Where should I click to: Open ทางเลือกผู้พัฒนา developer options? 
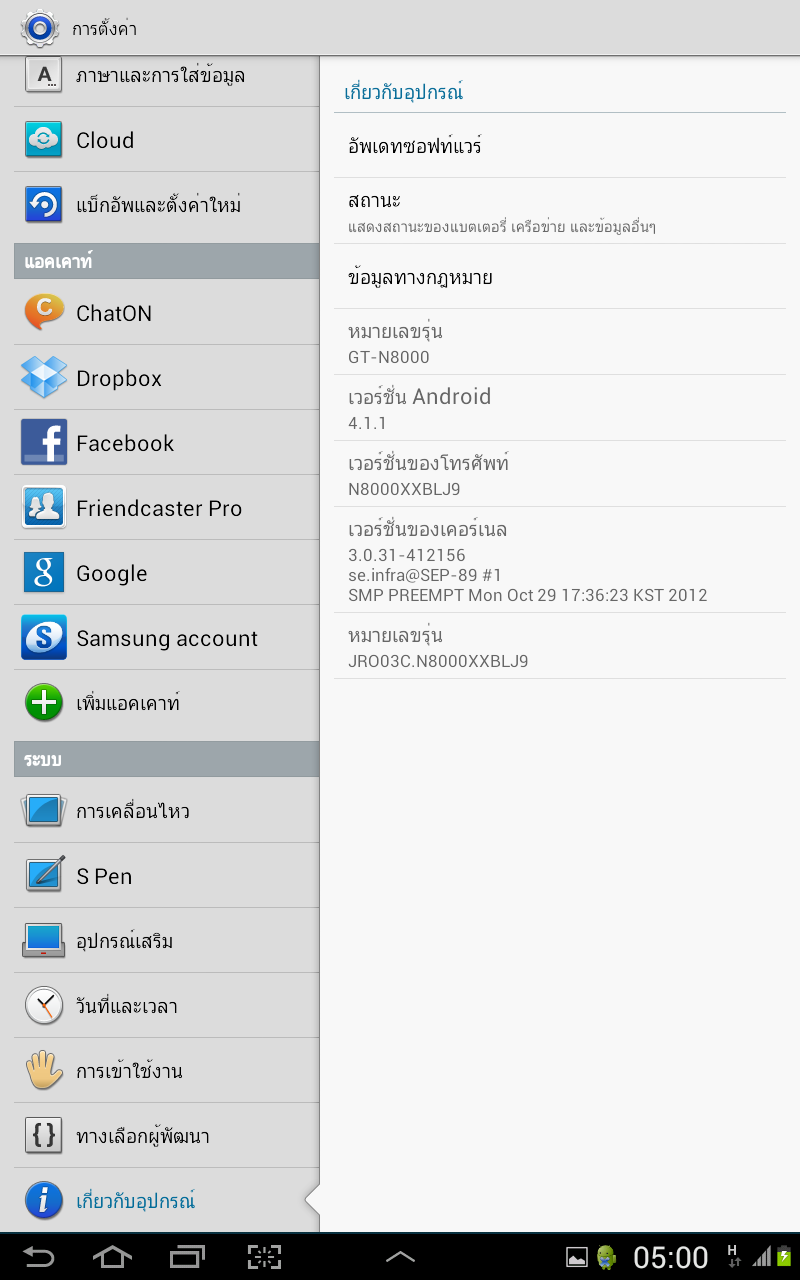(x=167, y=1136)
